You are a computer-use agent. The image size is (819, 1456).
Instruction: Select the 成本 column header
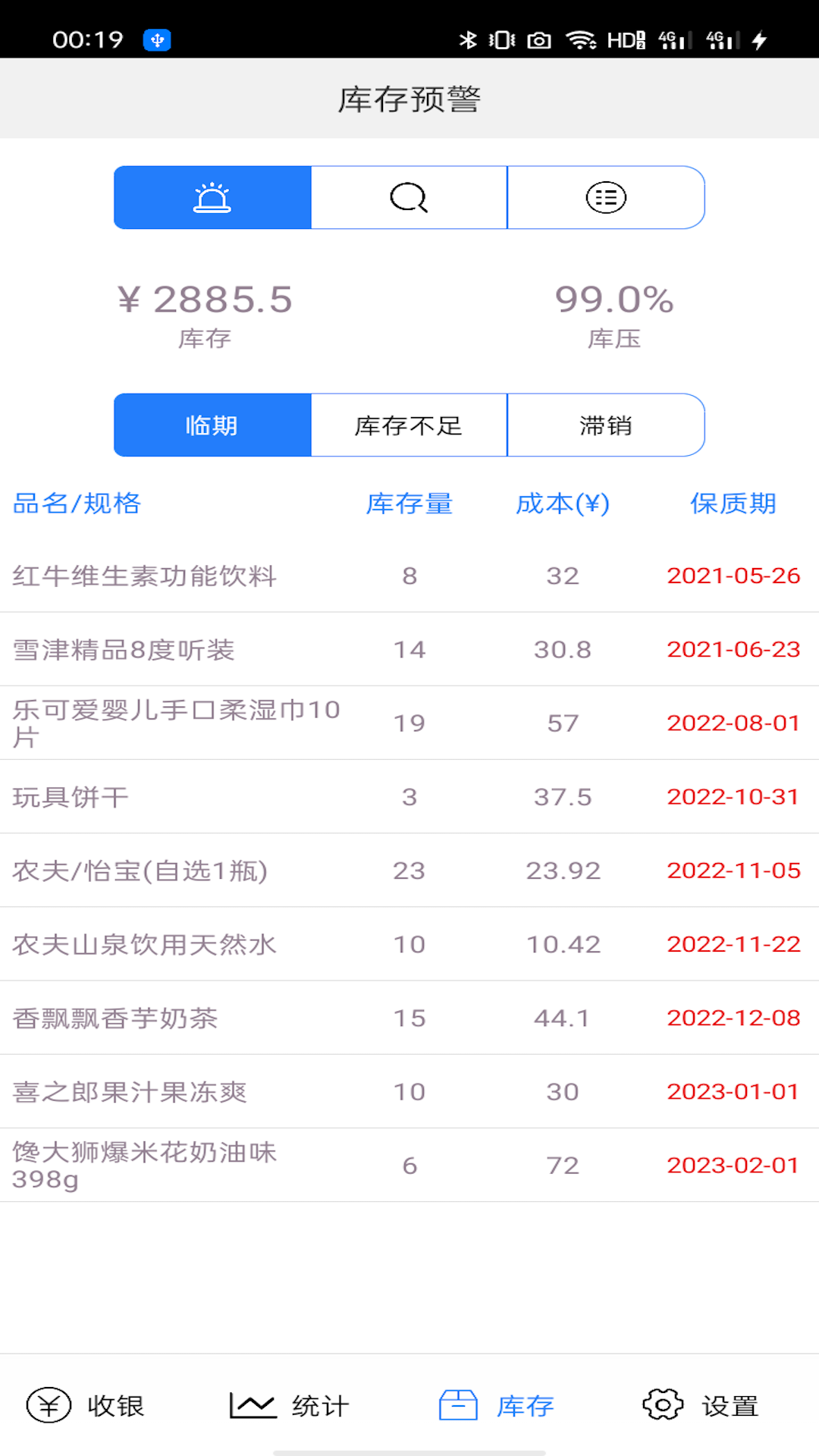(562, 503)
